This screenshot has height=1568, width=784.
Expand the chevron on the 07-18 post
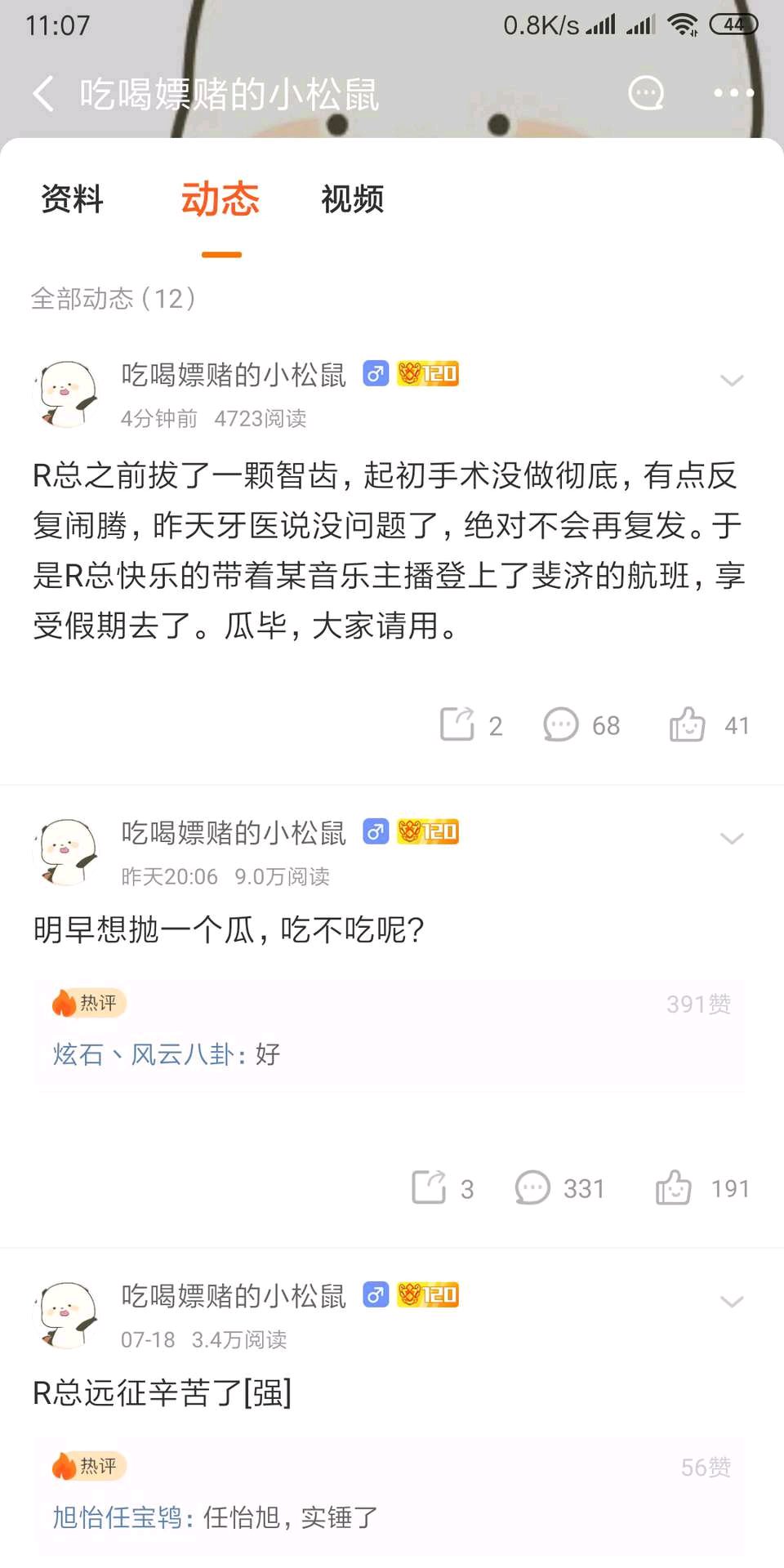coord(732,1301)
